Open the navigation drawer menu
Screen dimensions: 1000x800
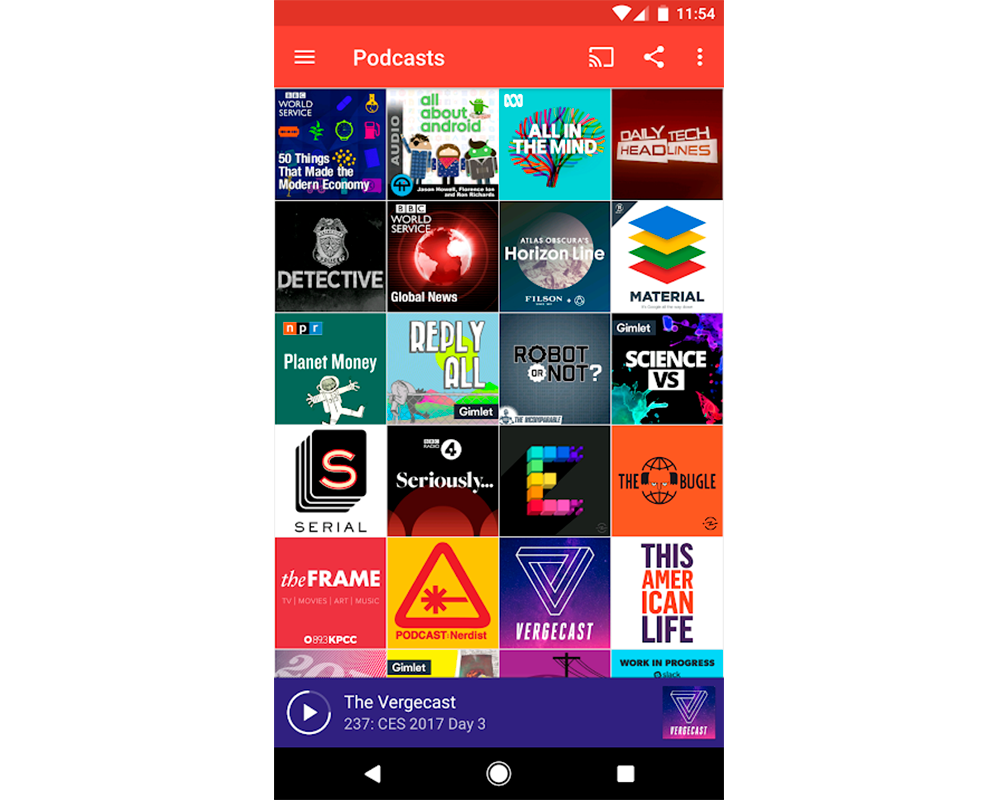click(305, 57)
